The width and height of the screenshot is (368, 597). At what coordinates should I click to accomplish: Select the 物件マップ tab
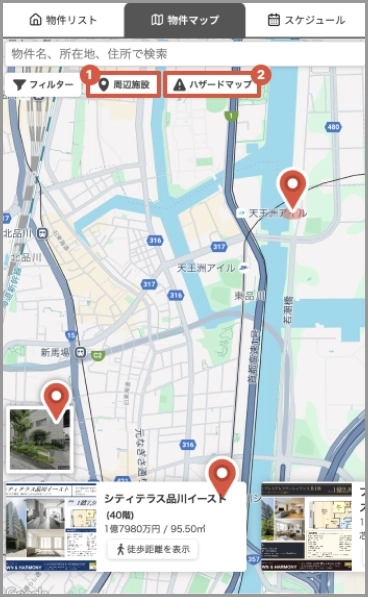(x=185, y=20)
